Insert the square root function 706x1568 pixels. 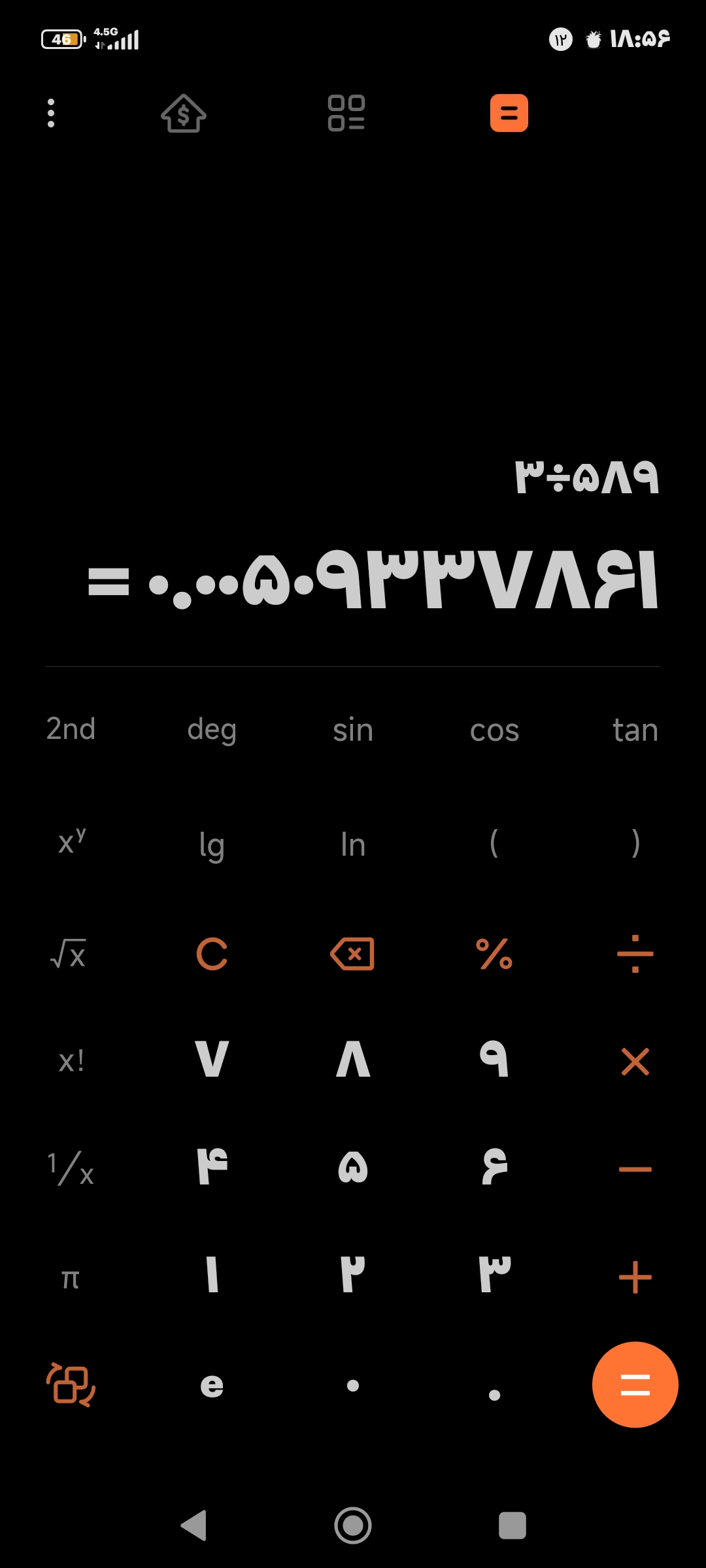click(69, 955)
